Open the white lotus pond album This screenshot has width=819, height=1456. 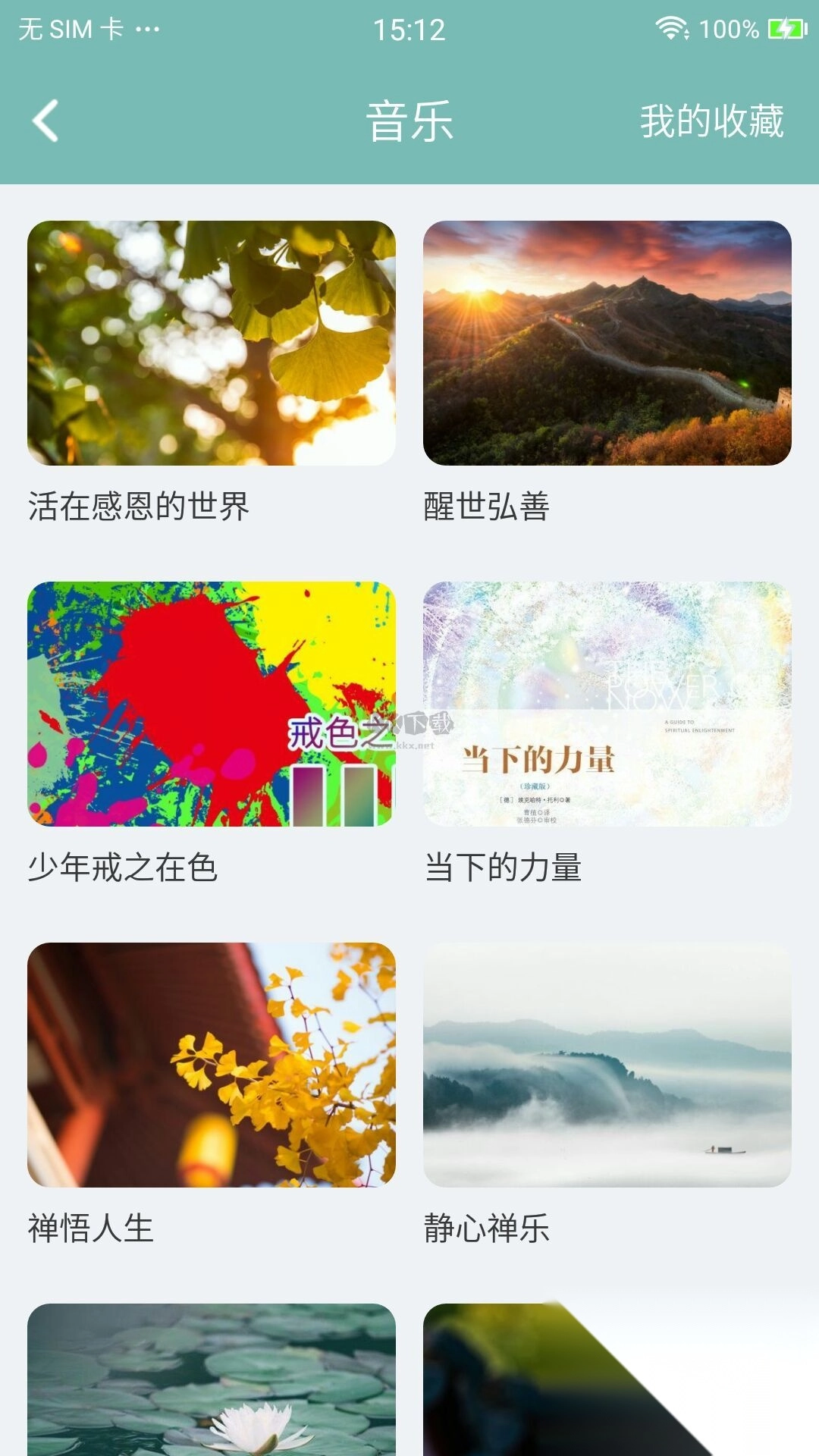(212, 1380)
